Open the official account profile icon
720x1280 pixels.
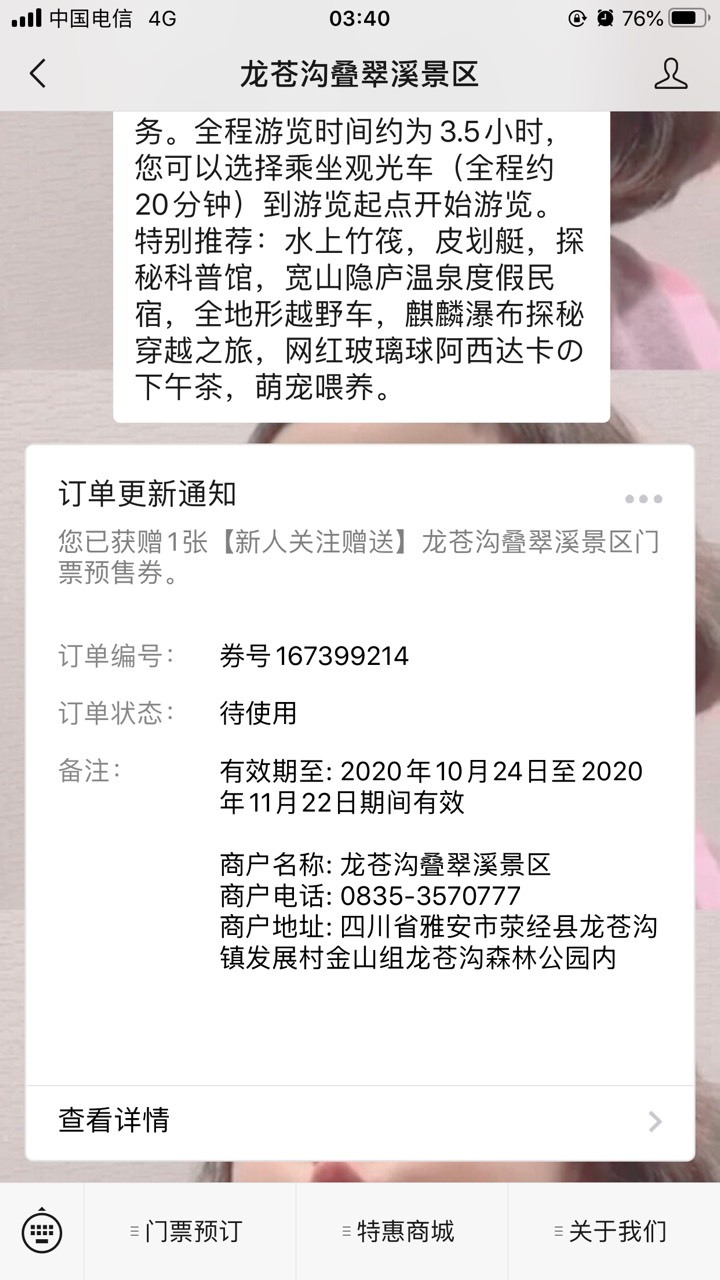(670, 74)
